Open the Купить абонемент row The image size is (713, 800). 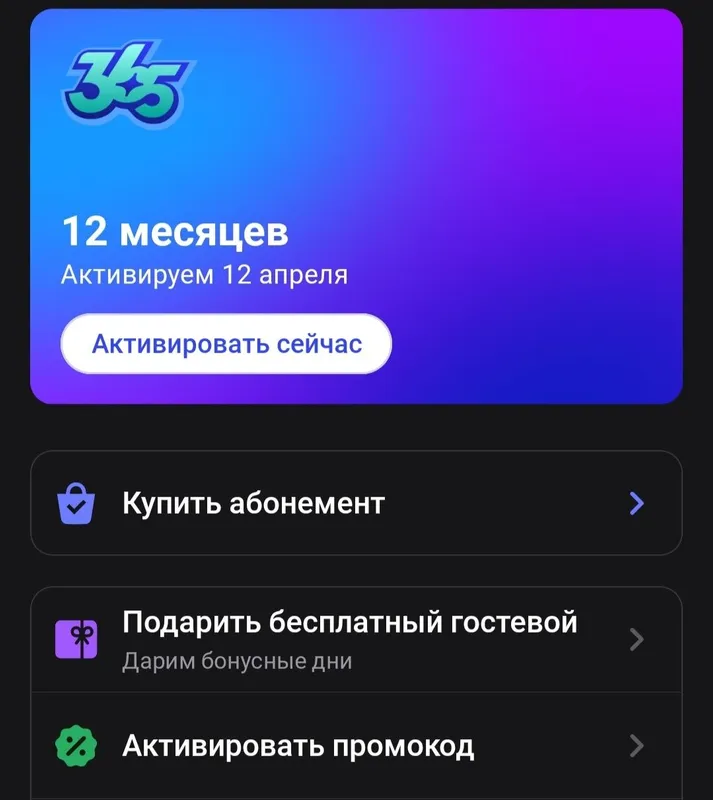point(356,503)
